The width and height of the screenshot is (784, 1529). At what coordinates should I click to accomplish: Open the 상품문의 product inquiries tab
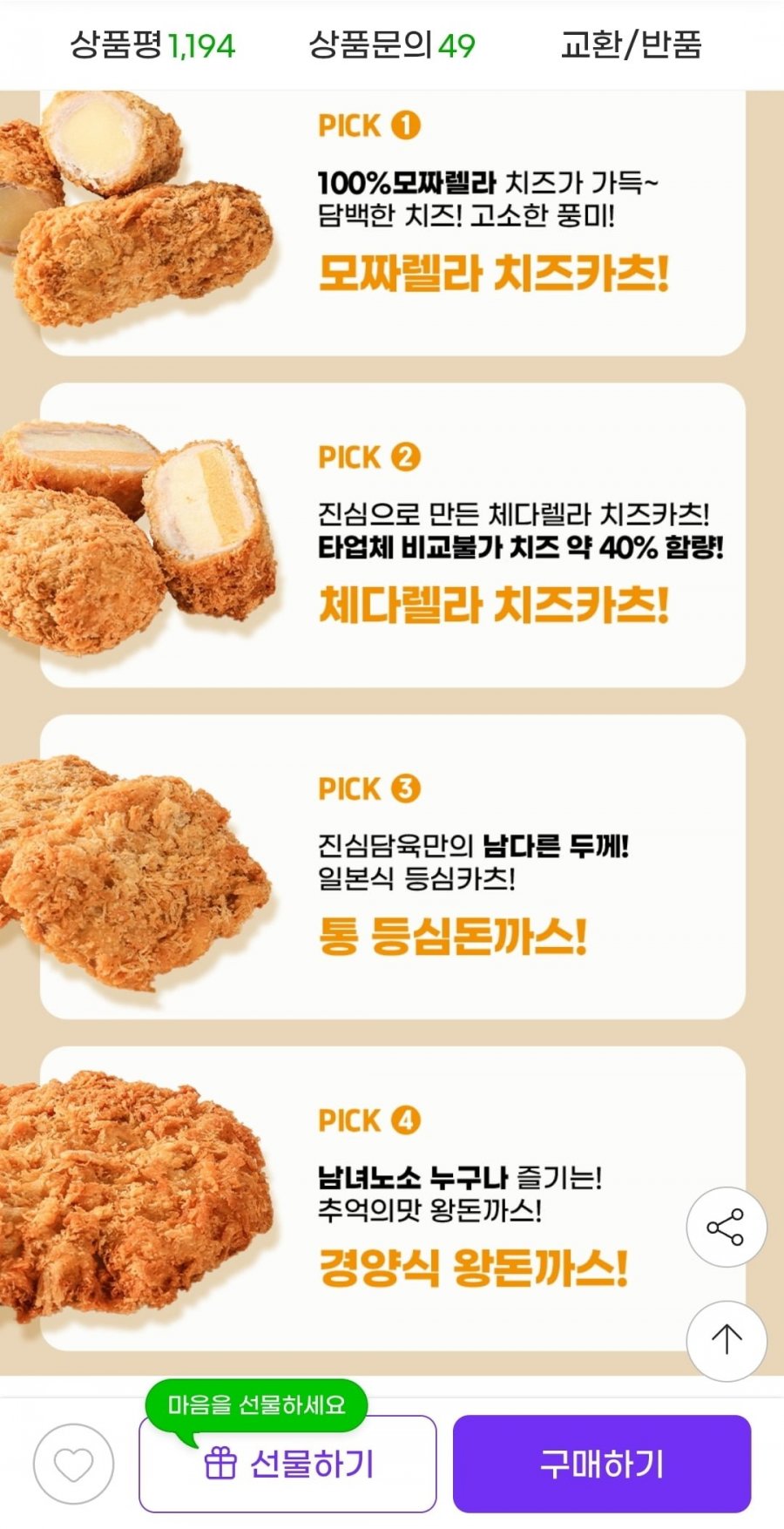click(x=392, y=45)
